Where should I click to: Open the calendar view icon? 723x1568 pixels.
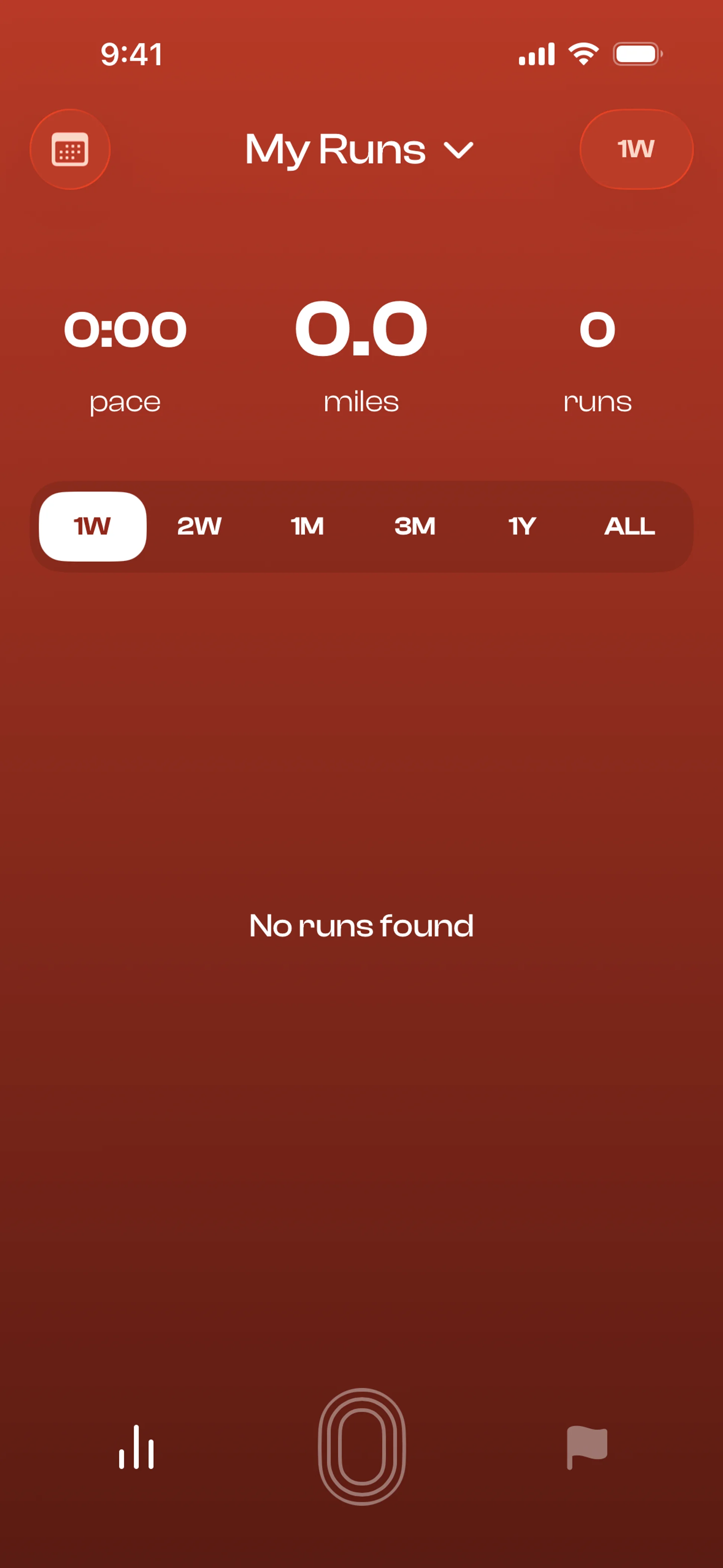click(70, 149)
